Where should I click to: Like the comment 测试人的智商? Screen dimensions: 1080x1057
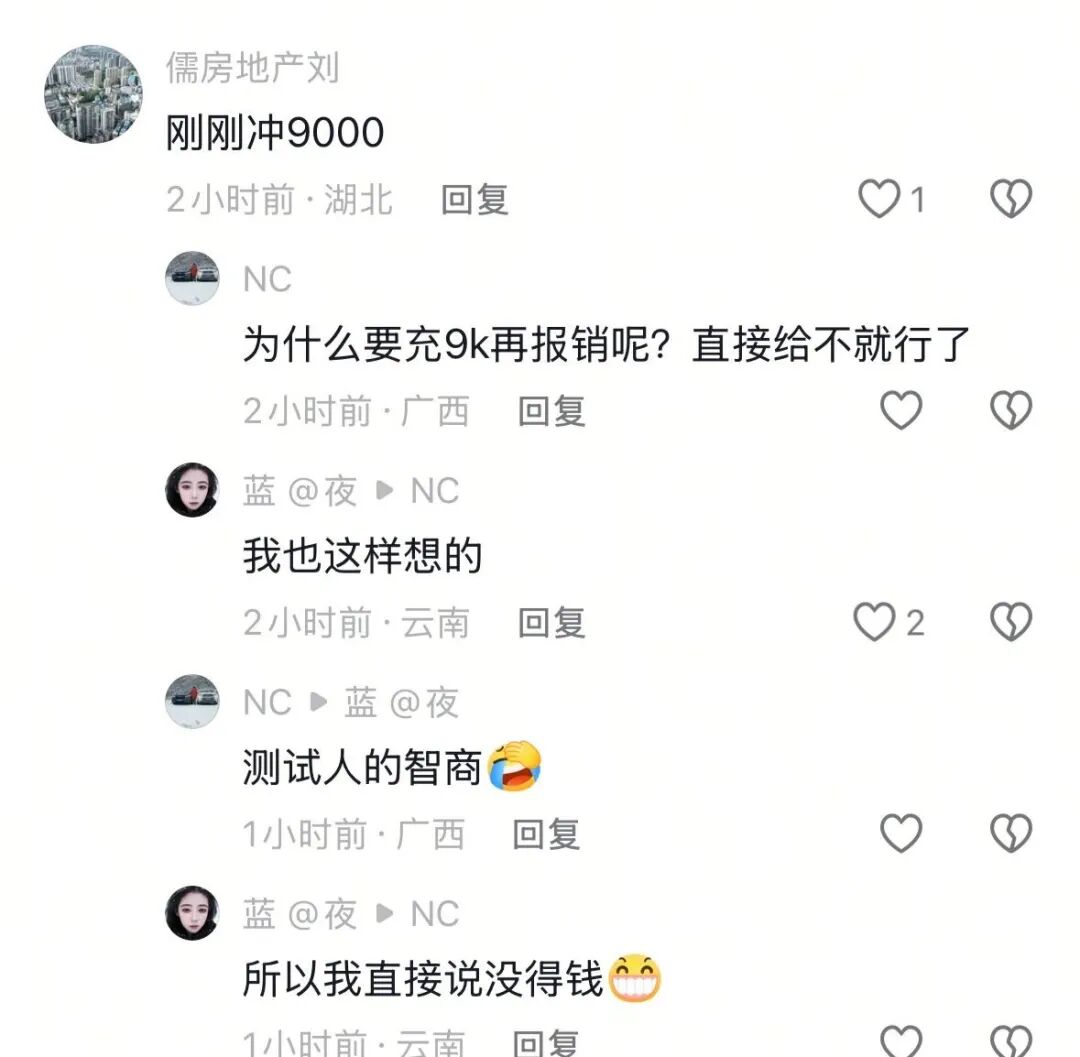point(901,833)
